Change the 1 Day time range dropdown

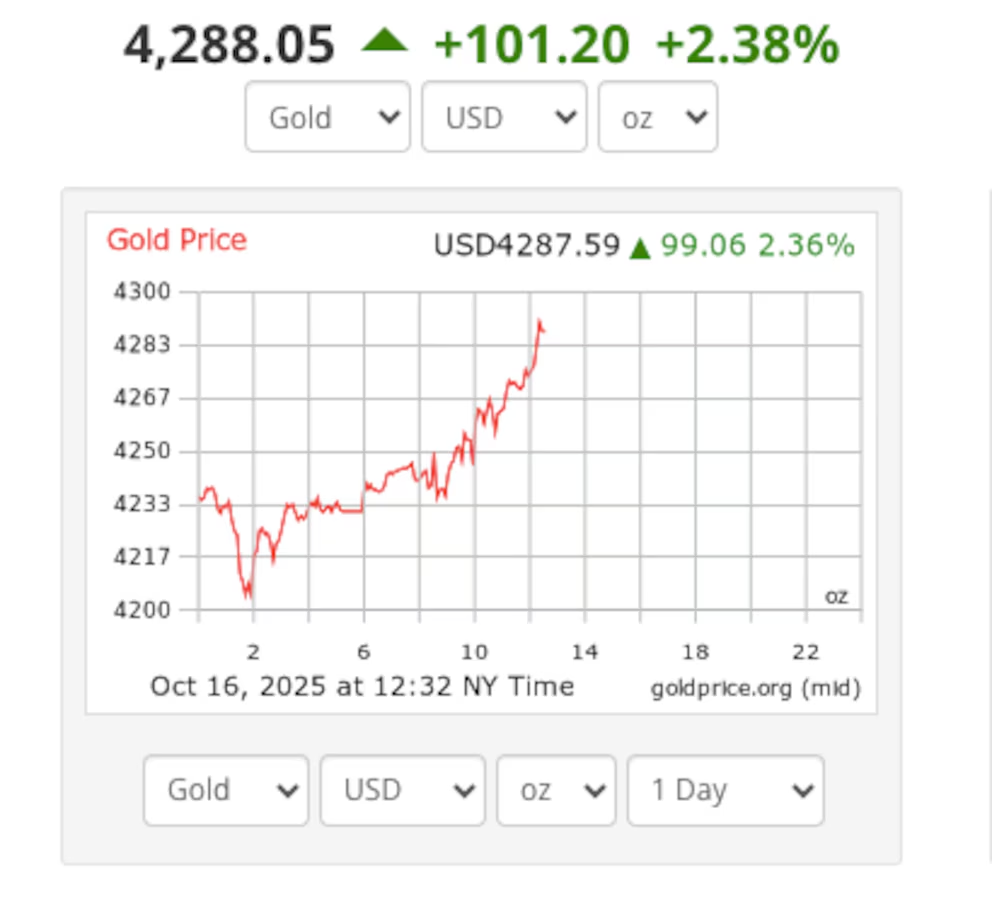coord(725,790)
